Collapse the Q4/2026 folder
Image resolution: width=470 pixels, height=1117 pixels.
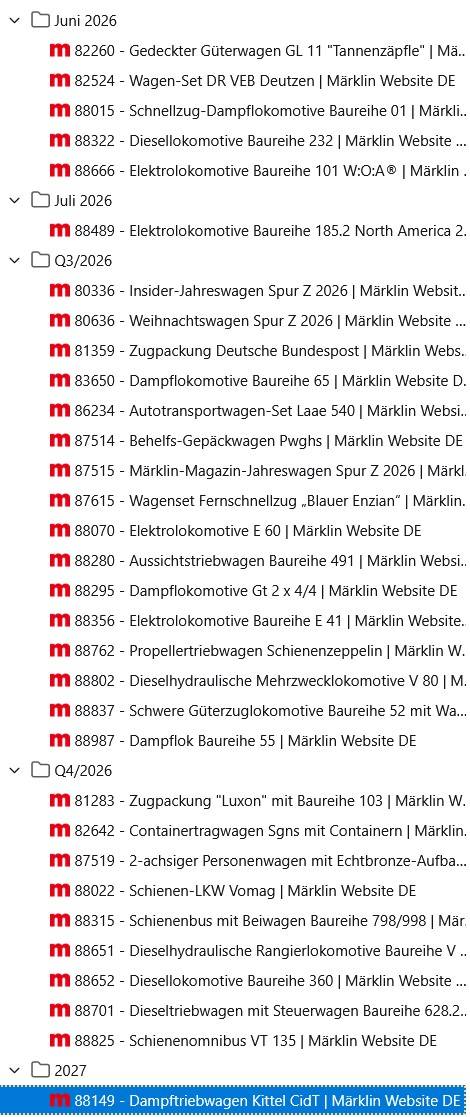pos(14,770)
